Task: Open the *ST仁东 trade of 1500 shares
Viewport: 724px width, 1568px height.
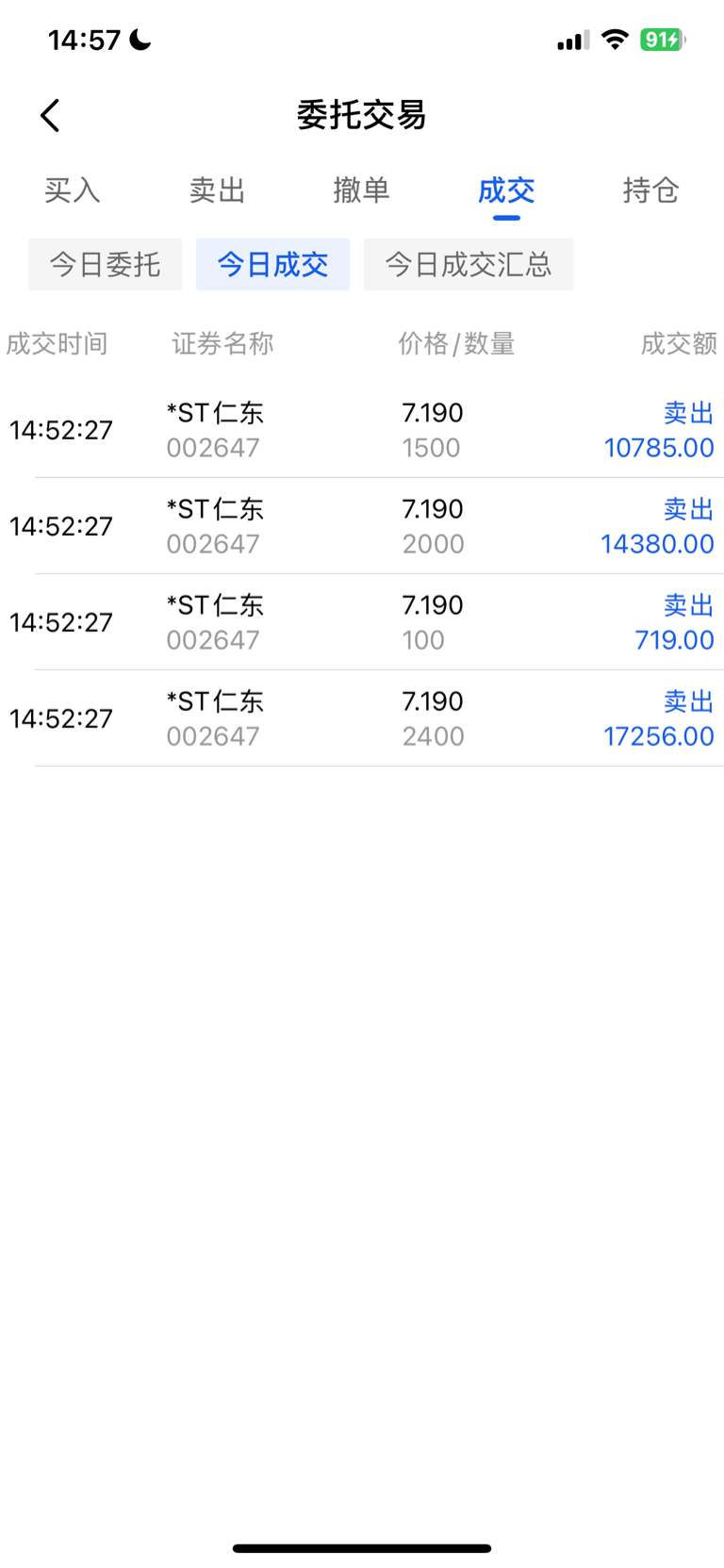Action: point(362,430)
